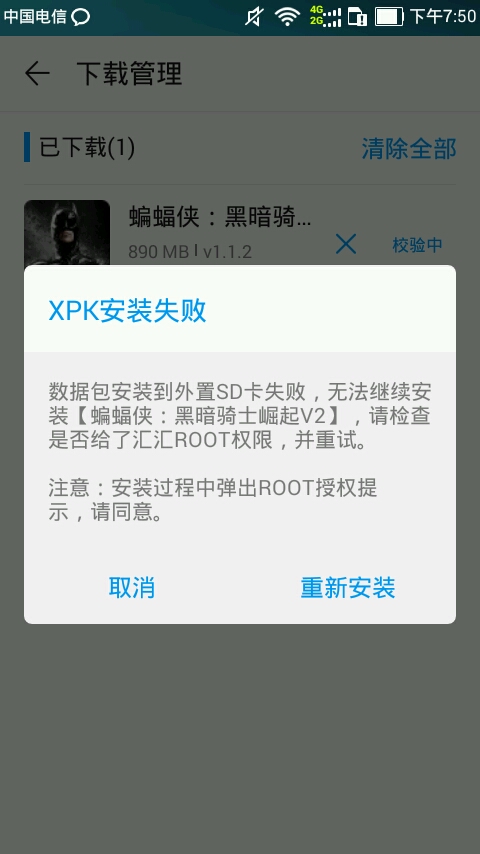Tap 重新安装 to retry the installation

point(348,588)
